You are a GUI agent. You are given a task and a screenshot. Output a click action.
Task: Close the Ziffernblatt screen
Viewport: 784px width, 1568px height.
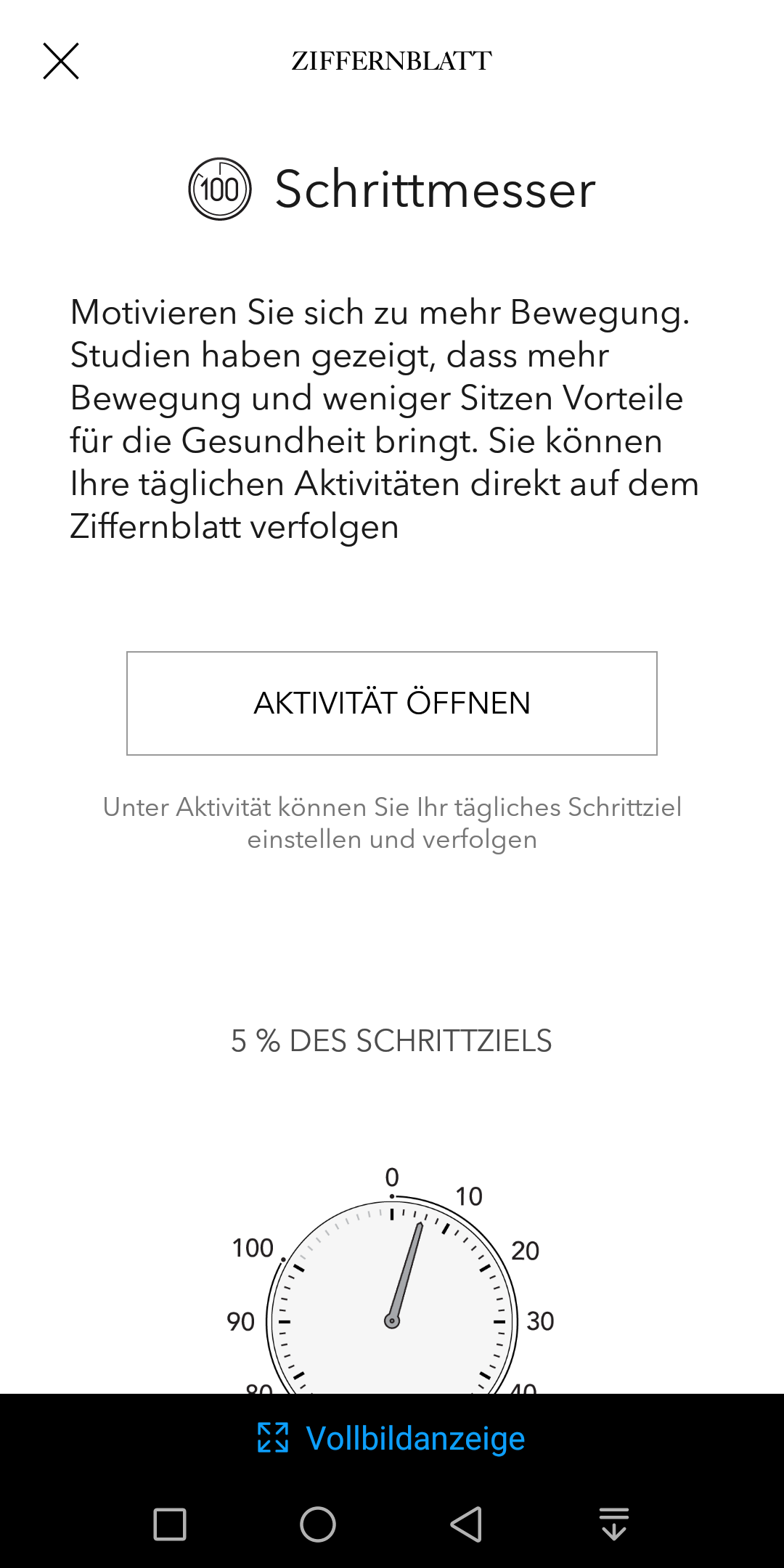[x=61, y=61]
